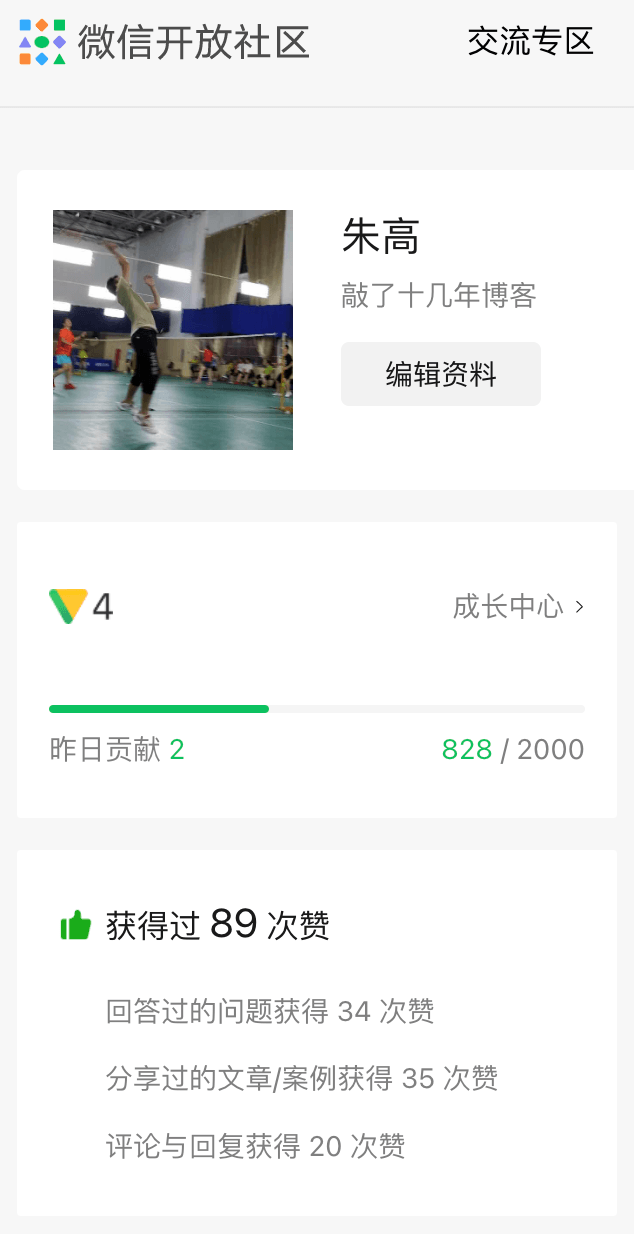Tap the 编辑资料 button

[441, 374]
